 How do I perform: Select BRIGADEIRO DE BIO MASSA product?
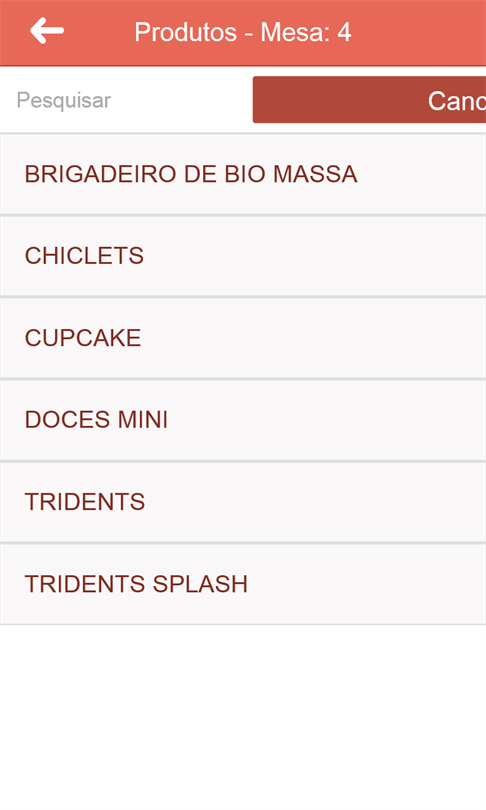243,174
